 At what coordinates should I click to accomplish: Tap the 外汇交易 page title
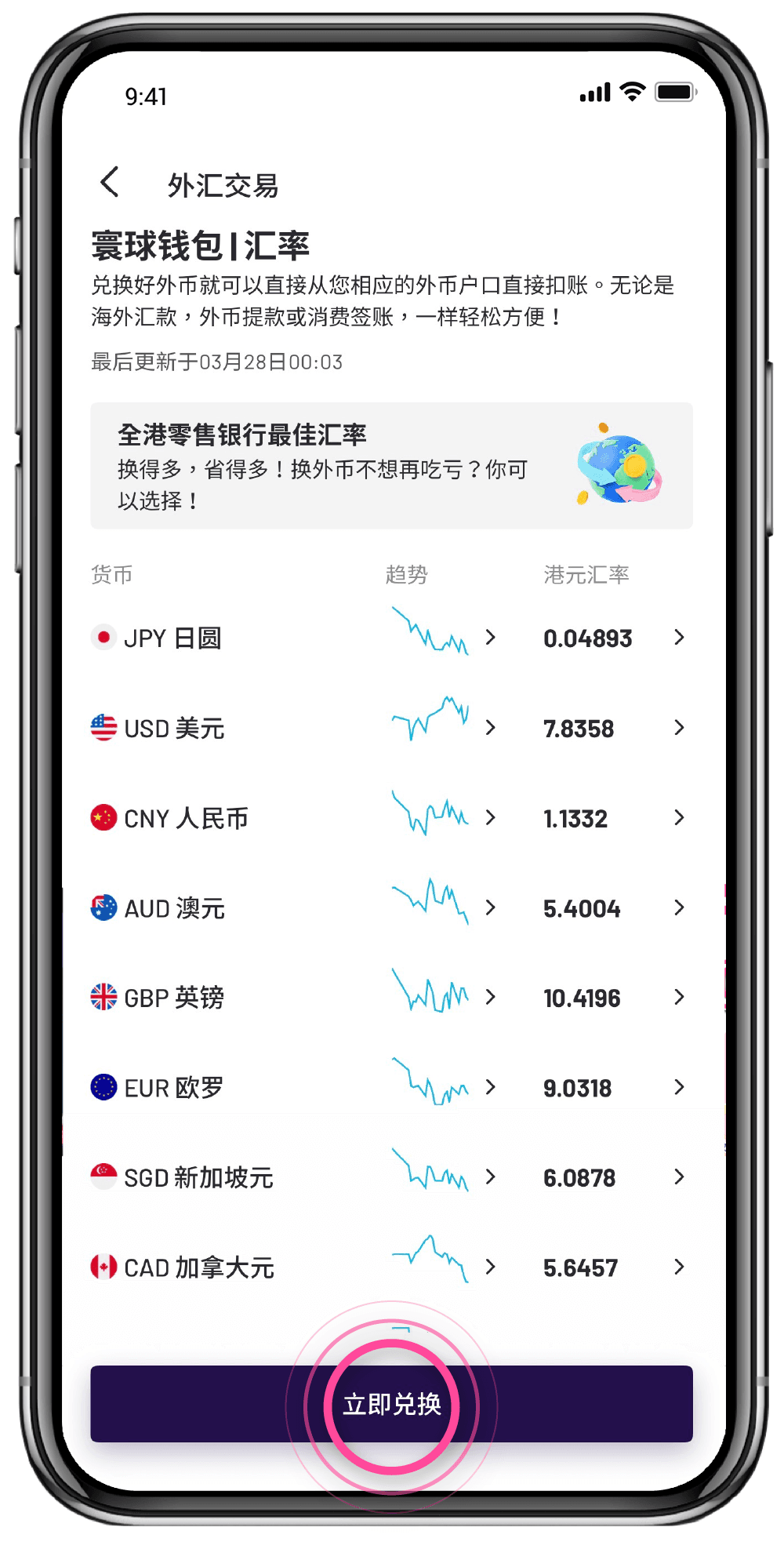click(x=222, y=184)
